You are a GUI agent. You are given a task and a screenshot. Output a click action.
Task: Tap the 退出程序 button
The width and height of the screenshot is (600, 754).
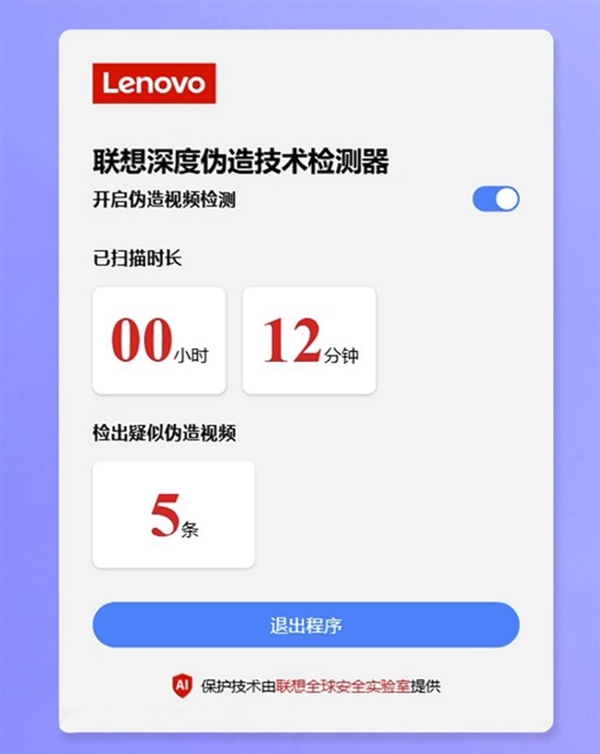click(x=306, y=626)
